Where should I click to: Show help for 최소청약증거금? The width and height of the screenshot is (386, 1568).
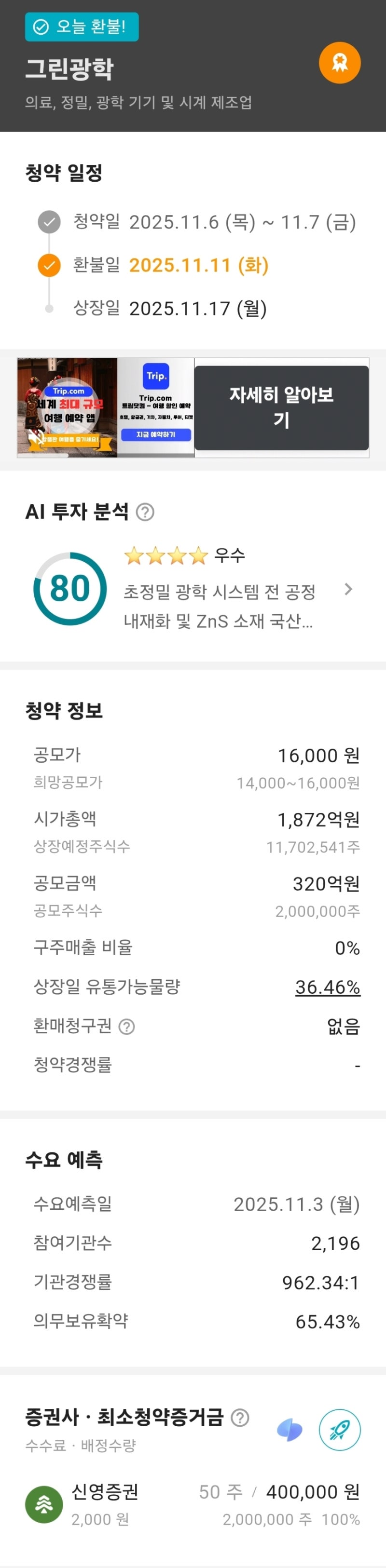(240, 1418)
